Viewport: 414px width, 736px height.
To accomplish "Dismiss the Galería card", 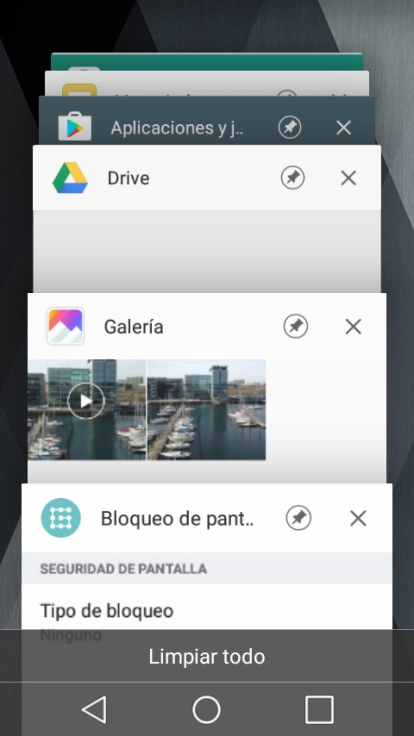I will tap(353, 326).
